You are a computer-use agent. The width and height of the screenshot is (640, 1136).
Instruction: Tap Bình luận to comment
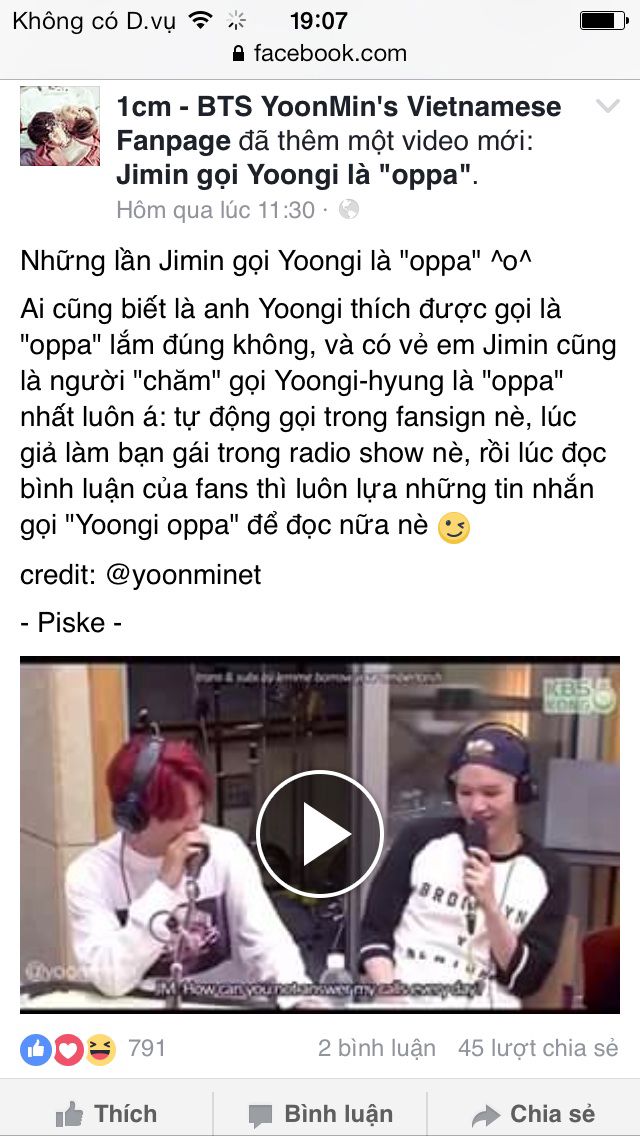tap(320, 1113)
